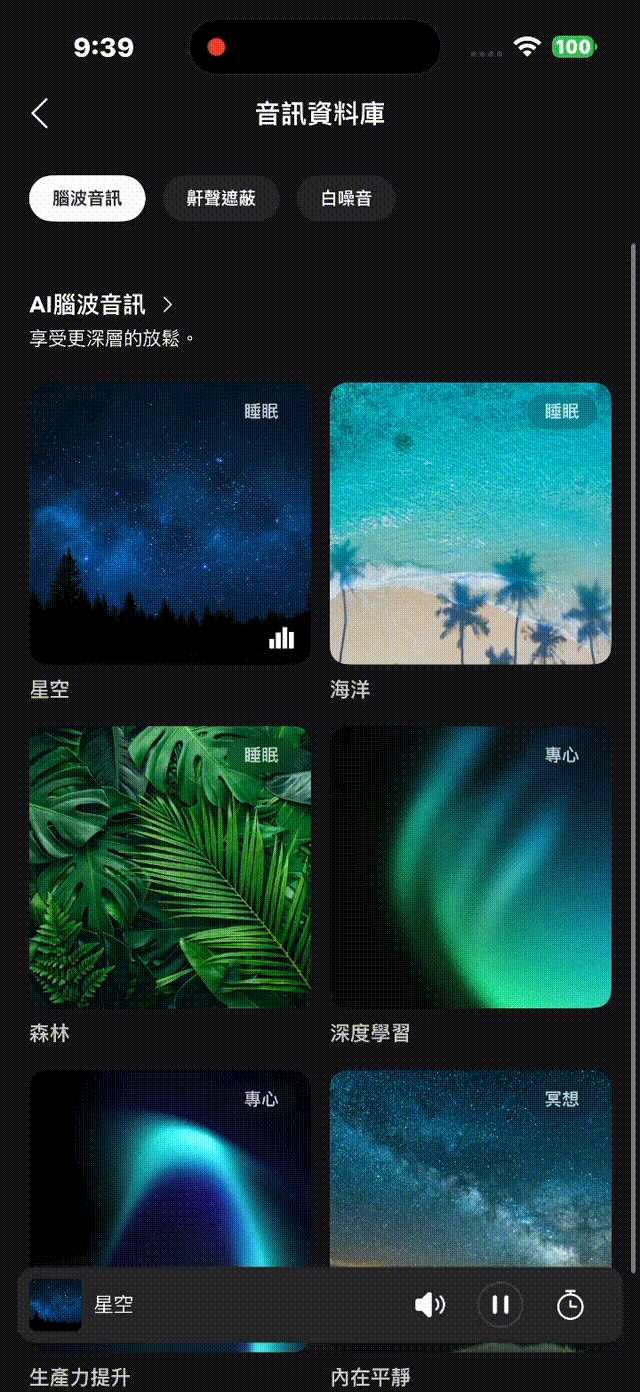Play the 深度學習 focus card
This screenshot has height=1392, width=640.
pos(470,866)
